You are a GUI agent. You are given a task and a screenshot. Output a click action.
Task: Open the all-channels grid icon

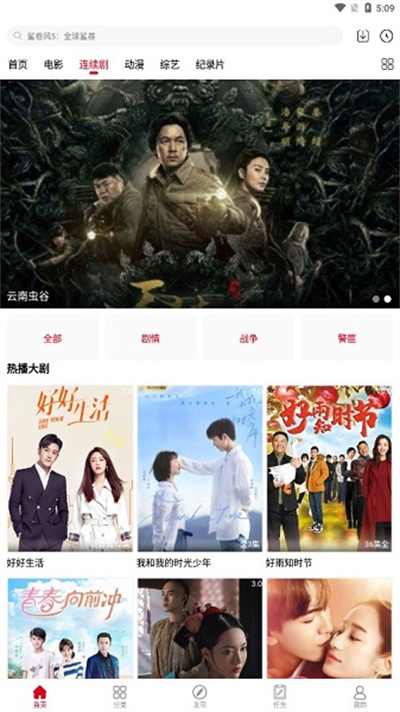click(x=387, y=64)
